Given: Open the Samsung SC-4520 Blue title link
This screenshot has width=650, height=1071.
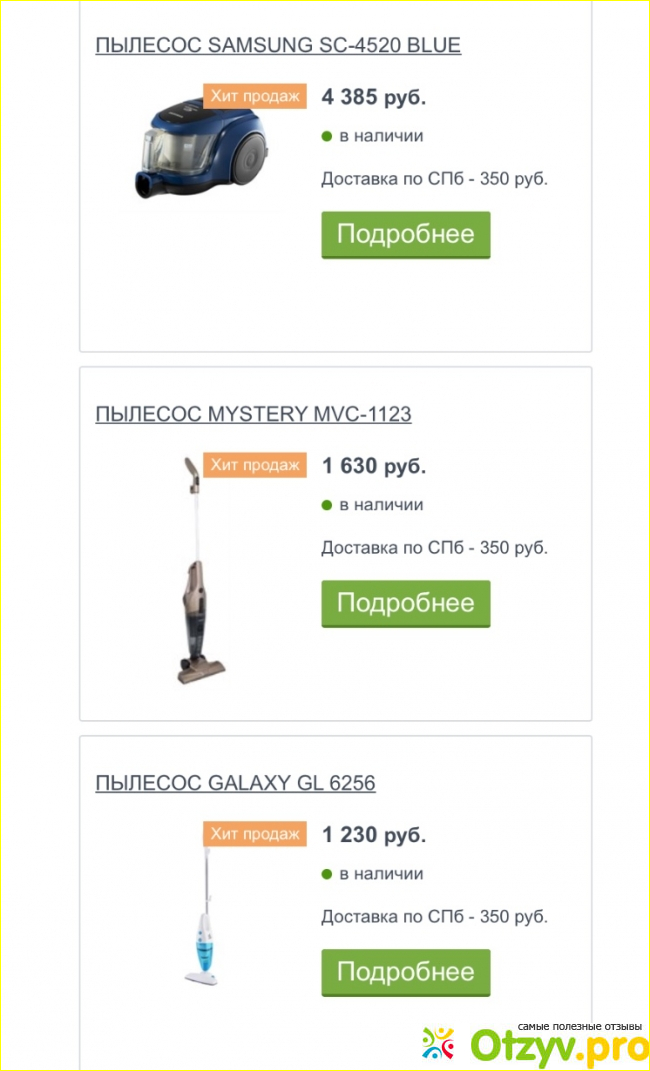Looking at the screenshot, I should point(278,45).
